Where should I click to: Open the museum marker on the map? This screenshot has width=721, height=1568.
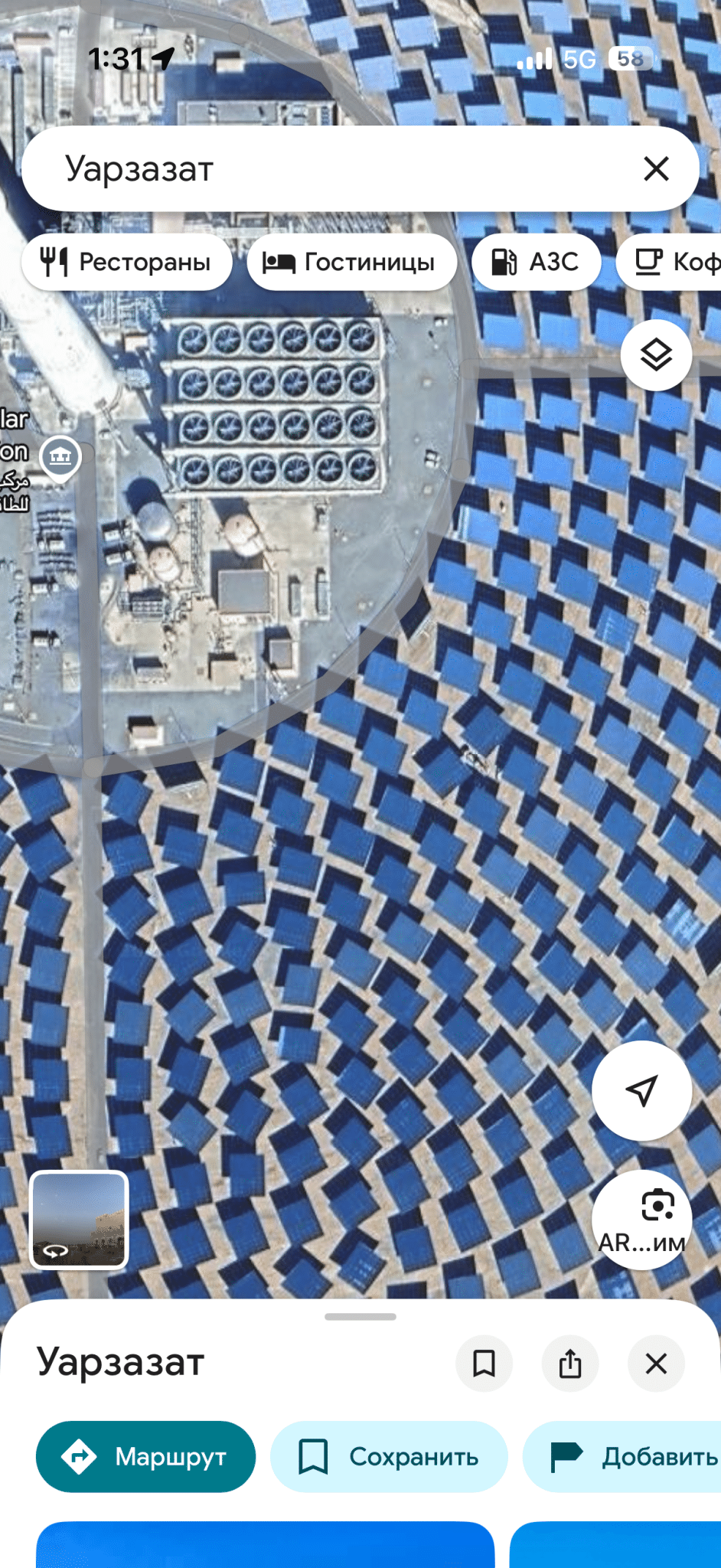point(60,457)
